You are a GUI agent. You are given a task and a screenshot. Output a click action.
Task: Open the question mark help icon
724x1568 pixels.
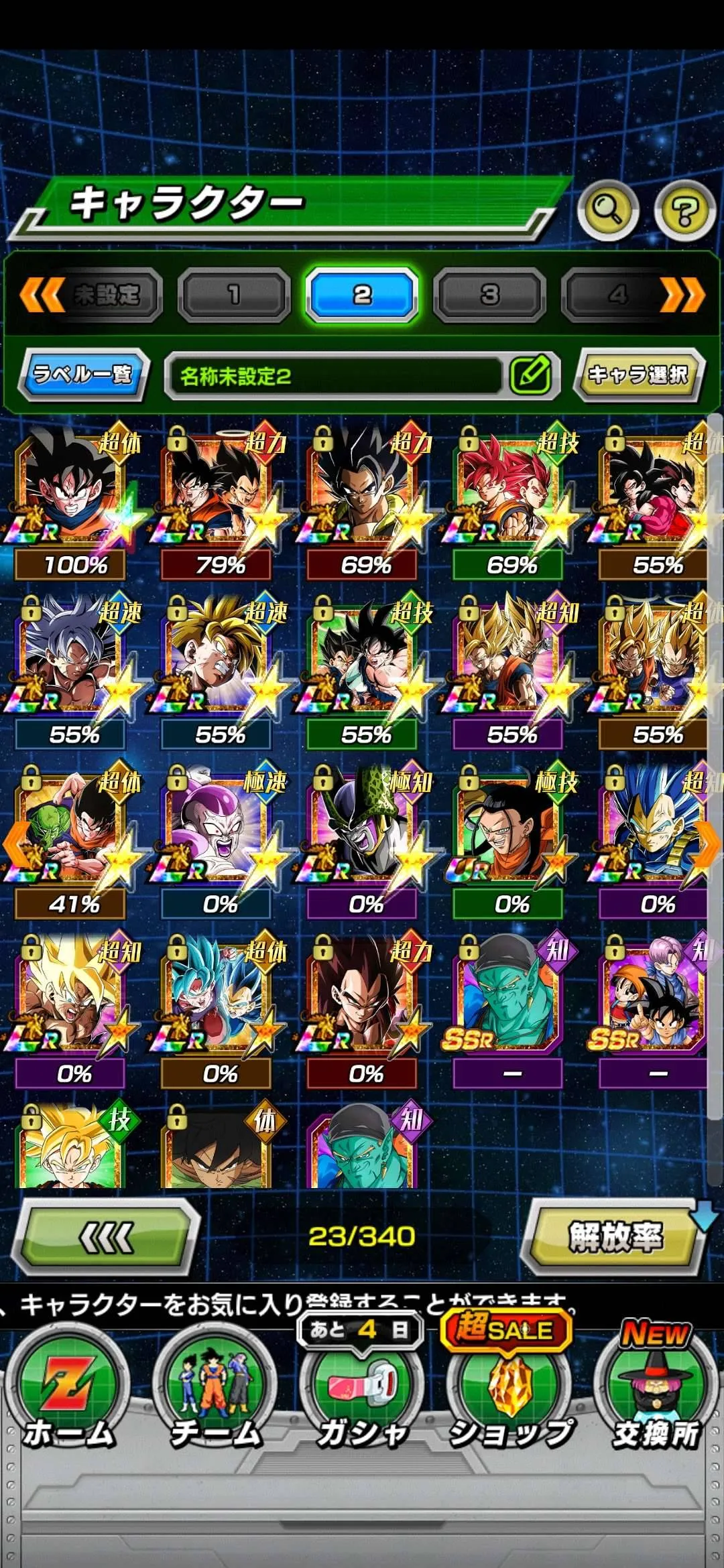(684, 210)
